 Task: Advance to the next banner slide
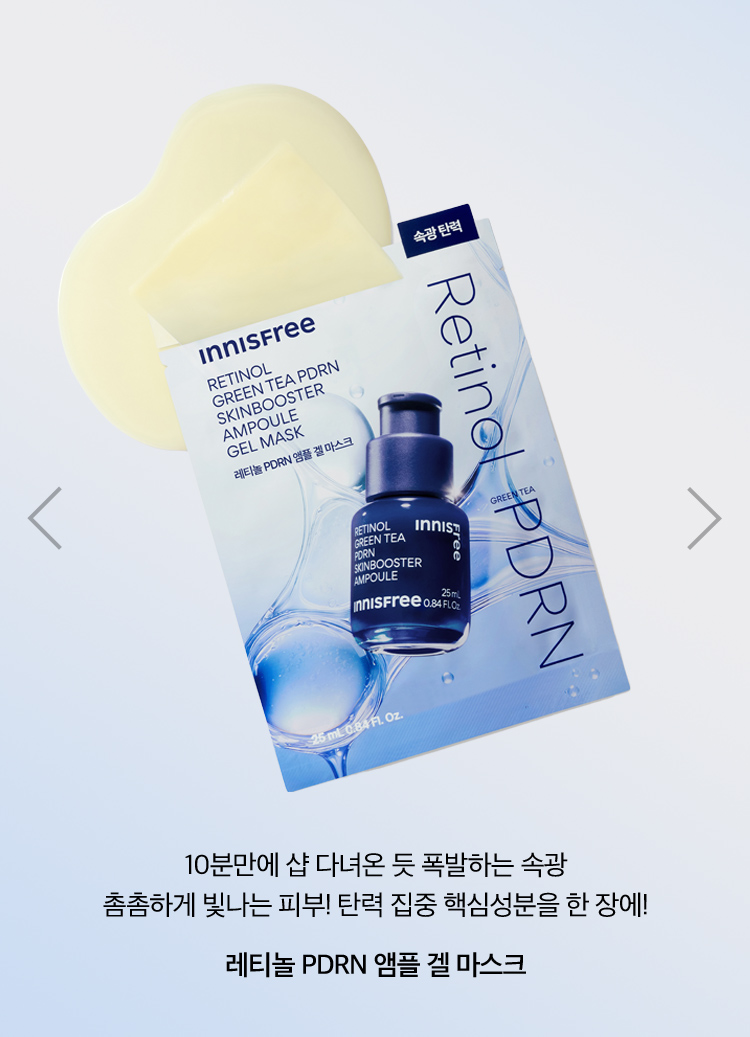[704, 518]
